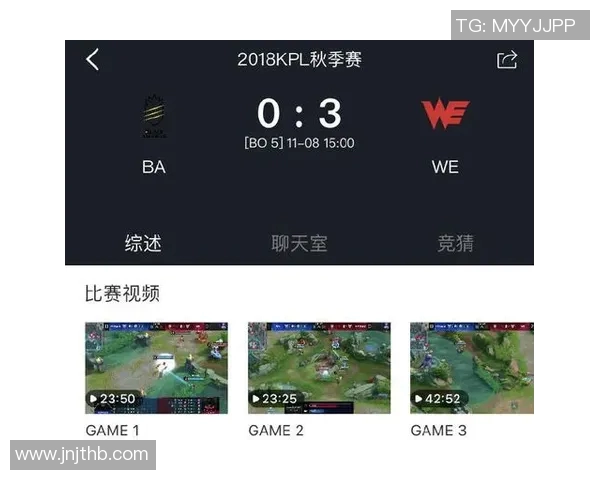Open the 聊天室 tab
This screenshot has height=480, width=600.
pyautogui.click(x=299, y=243)
